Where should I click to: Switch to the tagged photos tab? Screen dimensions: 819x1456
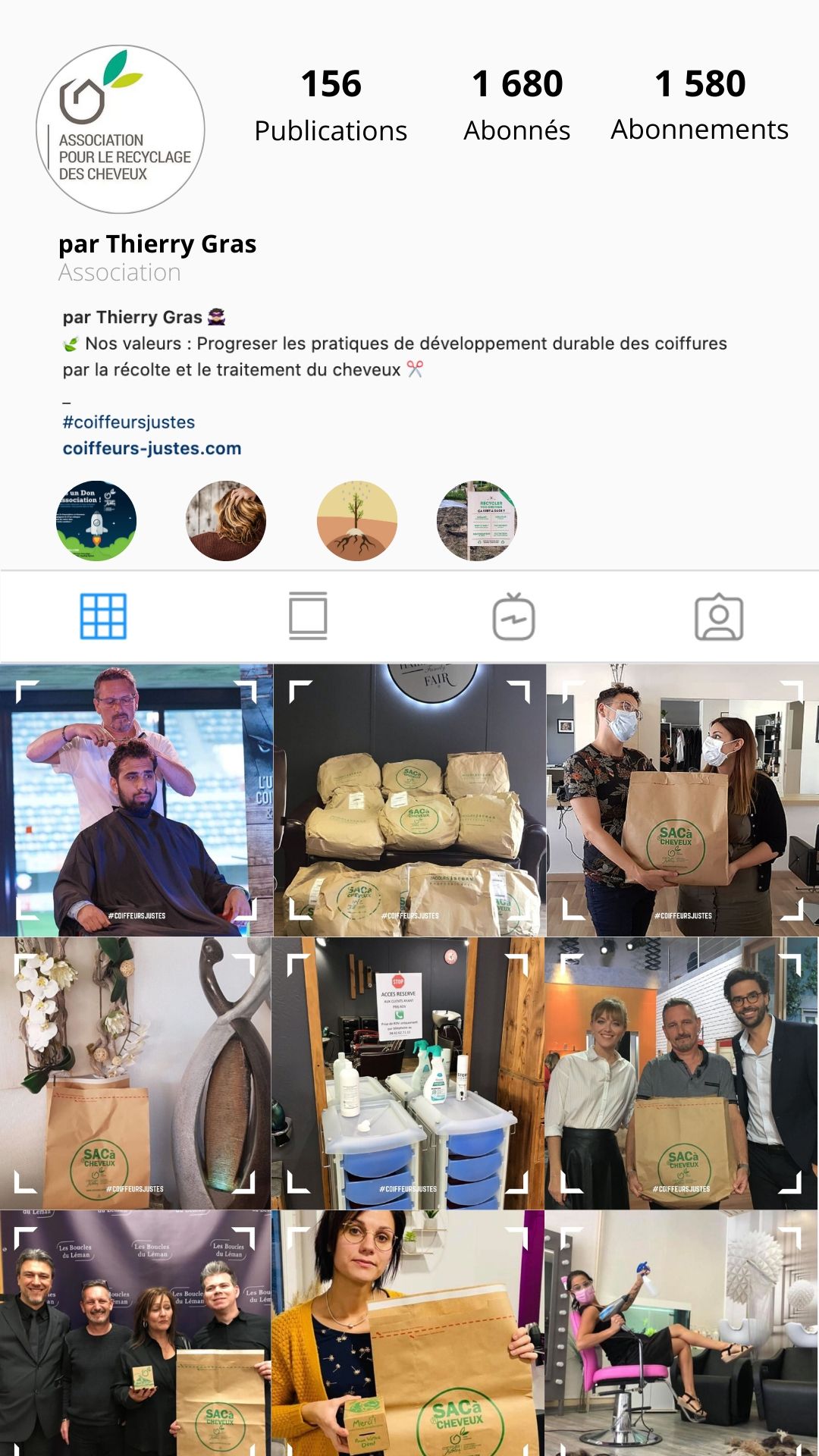click(718, 617)
